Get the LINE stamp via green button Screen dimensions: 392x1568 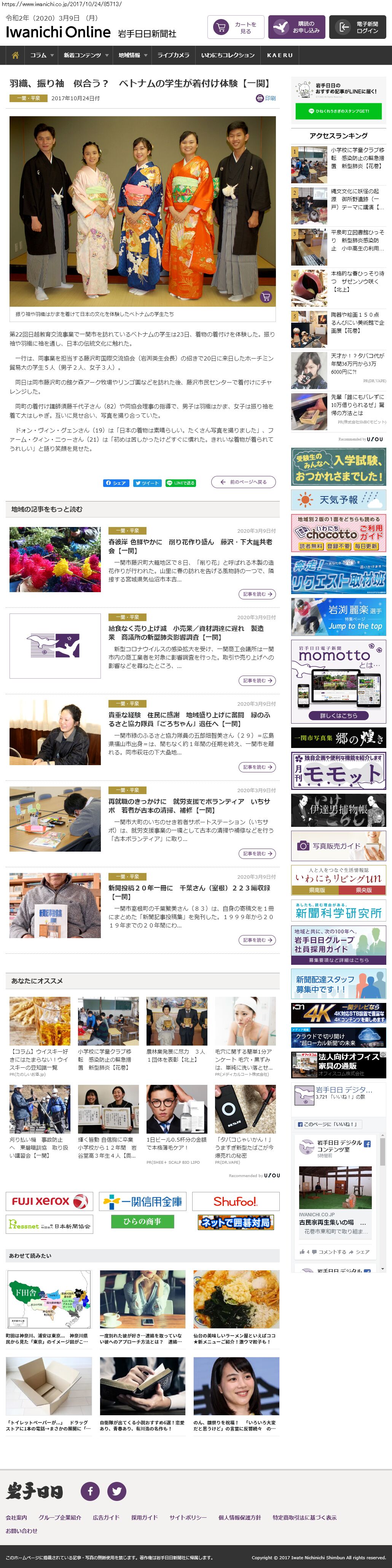point(338,111)
